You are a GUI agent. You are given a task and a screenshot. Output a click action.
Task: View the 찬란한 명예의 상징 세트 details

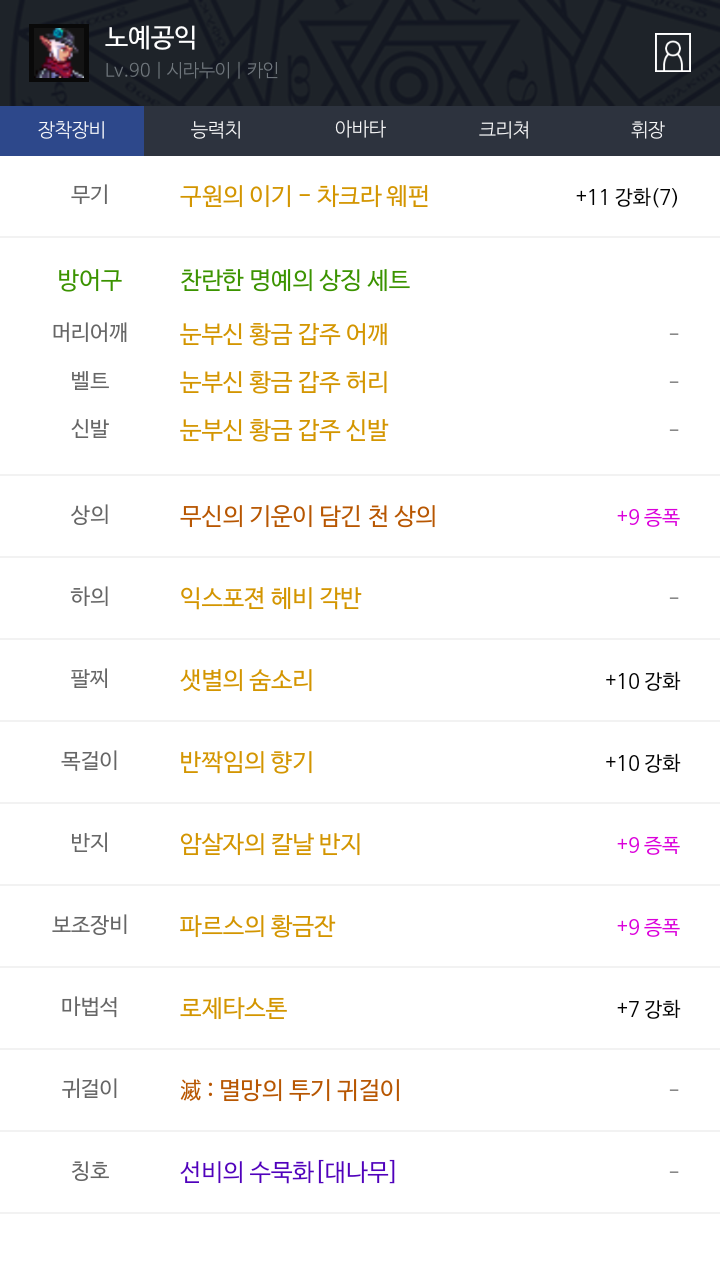pyautogui.click(x=295, y=280)
